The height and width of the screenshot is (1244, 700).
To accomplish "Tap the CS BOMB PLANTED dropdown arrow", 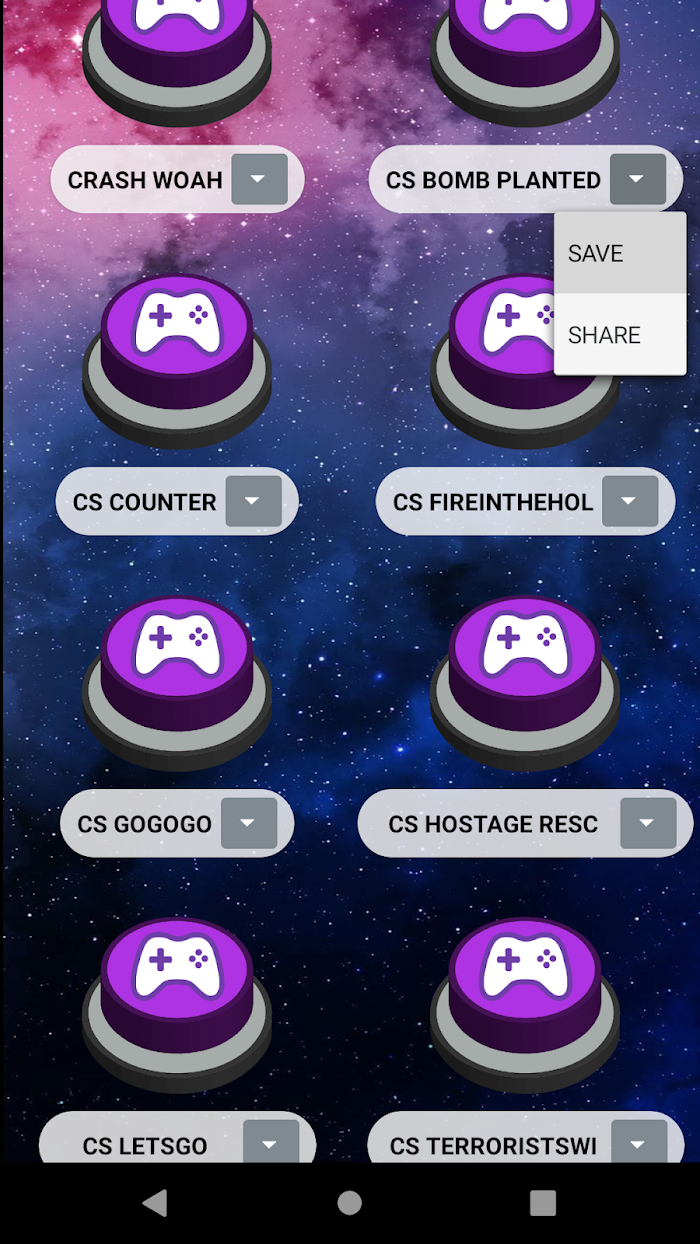I will [638, 179].
